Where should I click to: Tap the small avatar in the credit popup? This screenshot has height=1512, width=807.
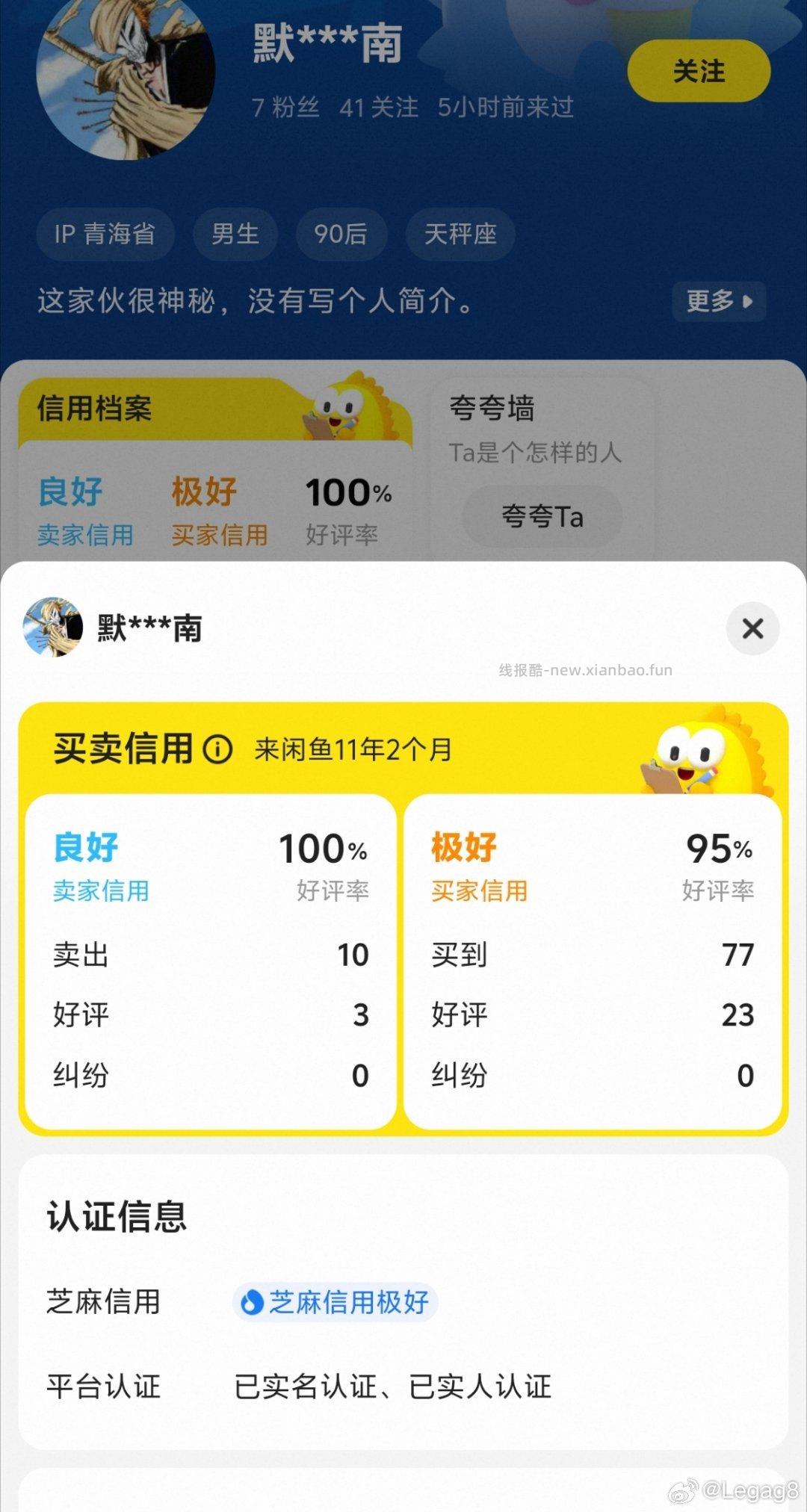tap(55, 628)
